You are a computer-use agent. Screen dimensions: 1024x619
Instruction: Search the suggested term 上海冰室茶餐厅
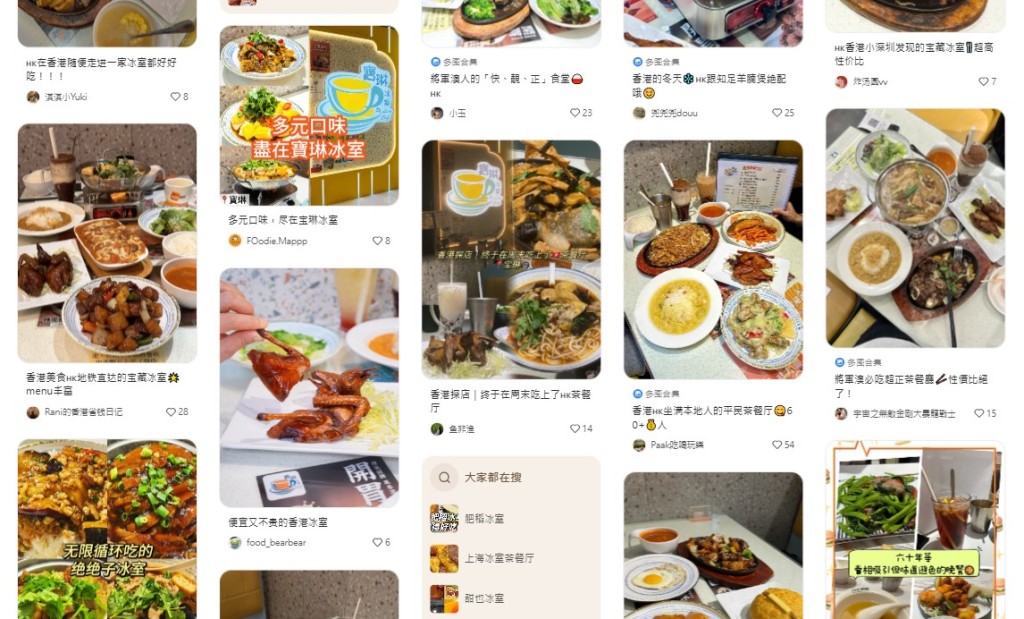click(x=498, y=558)
